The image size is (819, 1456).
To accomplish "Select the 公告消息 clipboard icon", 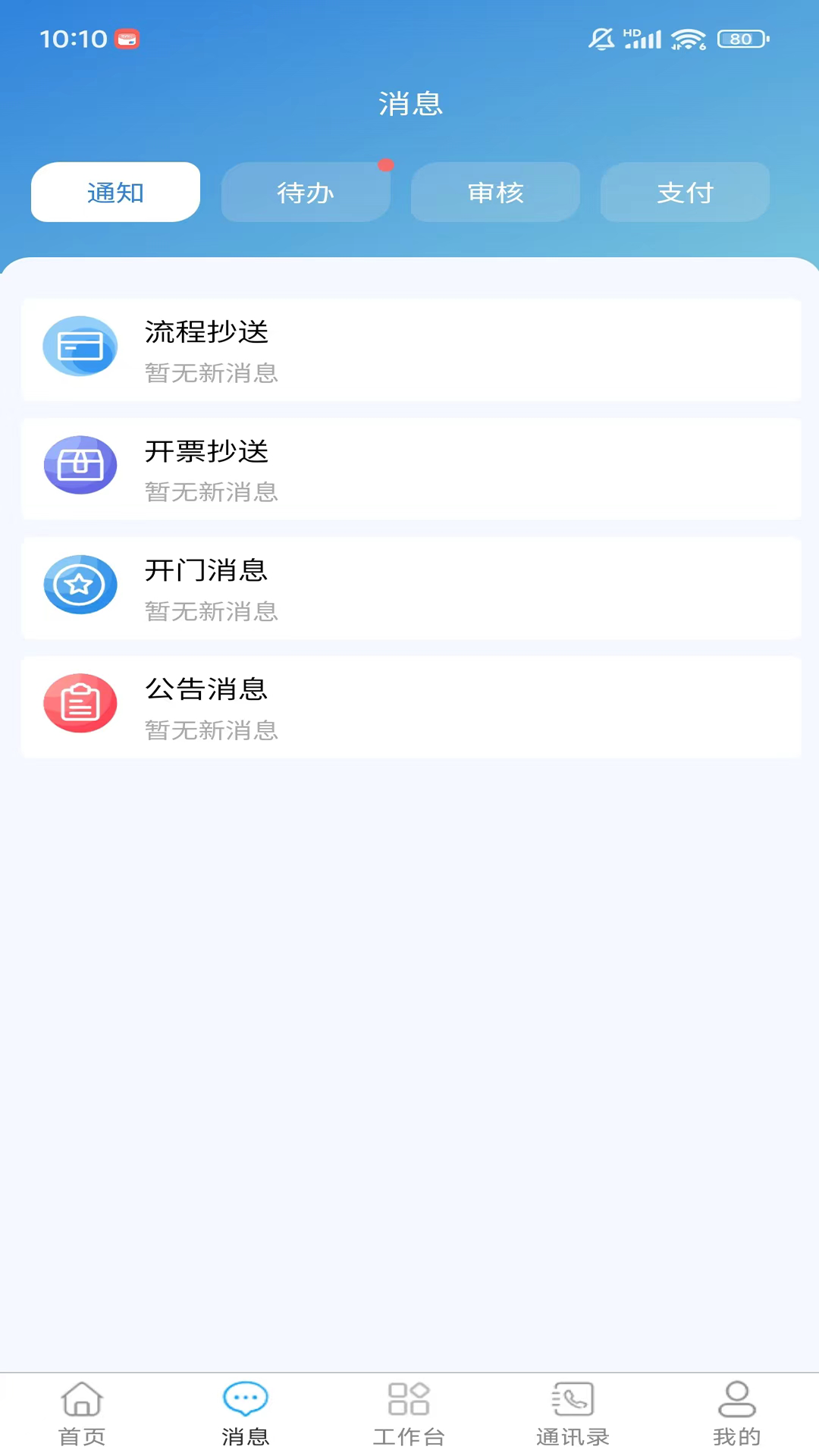I will point(80,703).
